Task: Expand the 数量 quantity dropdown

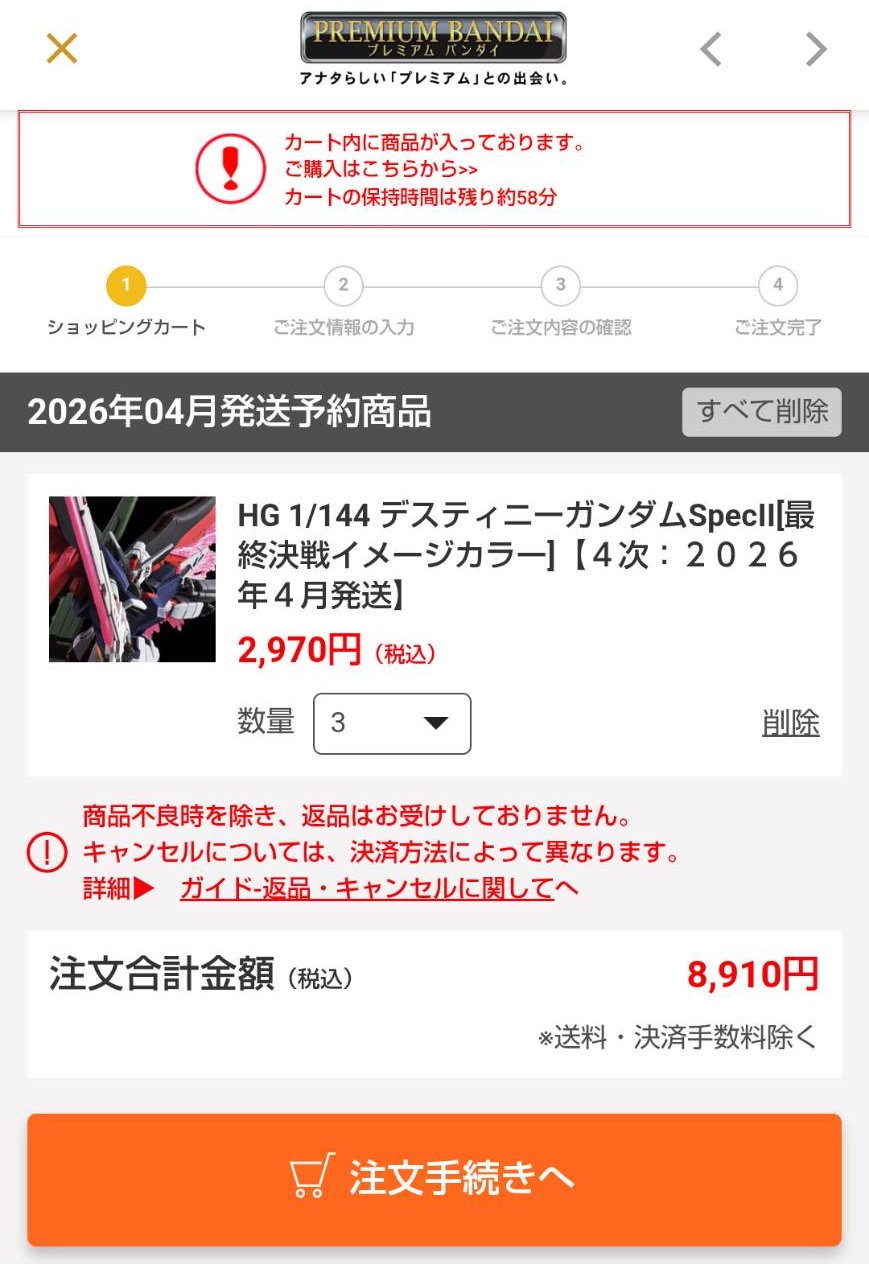Action: click(392, 723)
